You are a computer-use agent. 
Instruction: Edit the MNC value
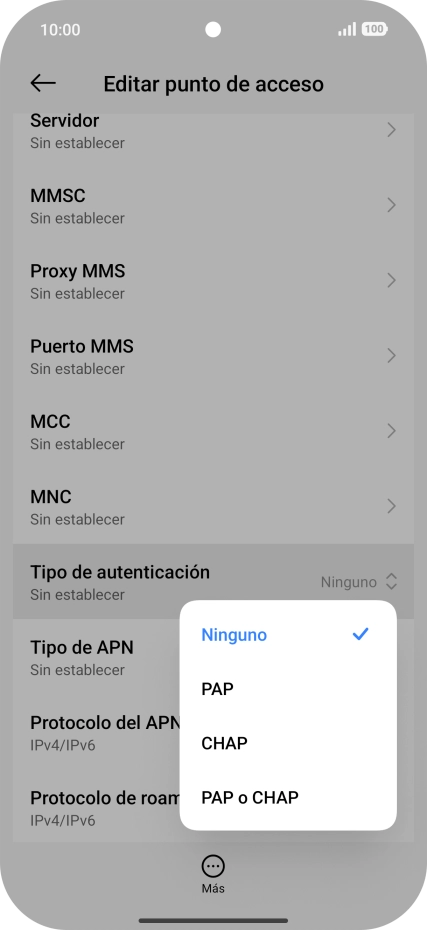coord(214,507)
